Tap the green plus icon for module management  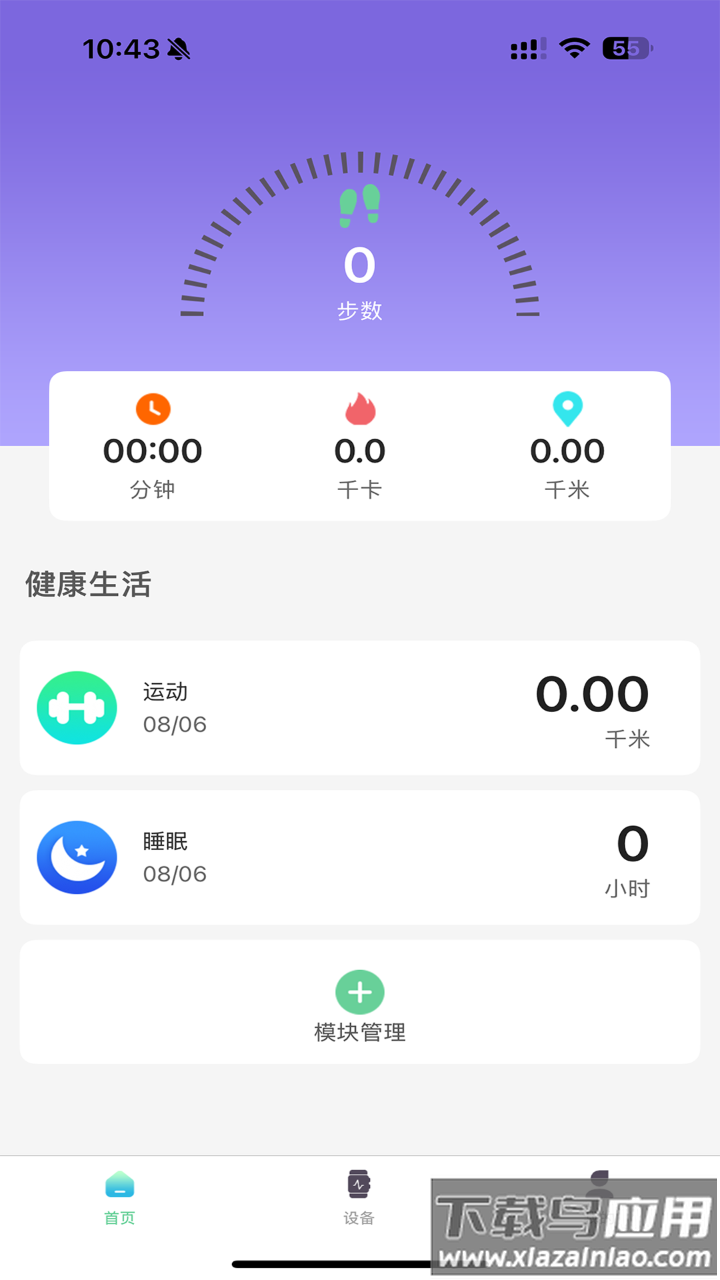tap(359, 992)
